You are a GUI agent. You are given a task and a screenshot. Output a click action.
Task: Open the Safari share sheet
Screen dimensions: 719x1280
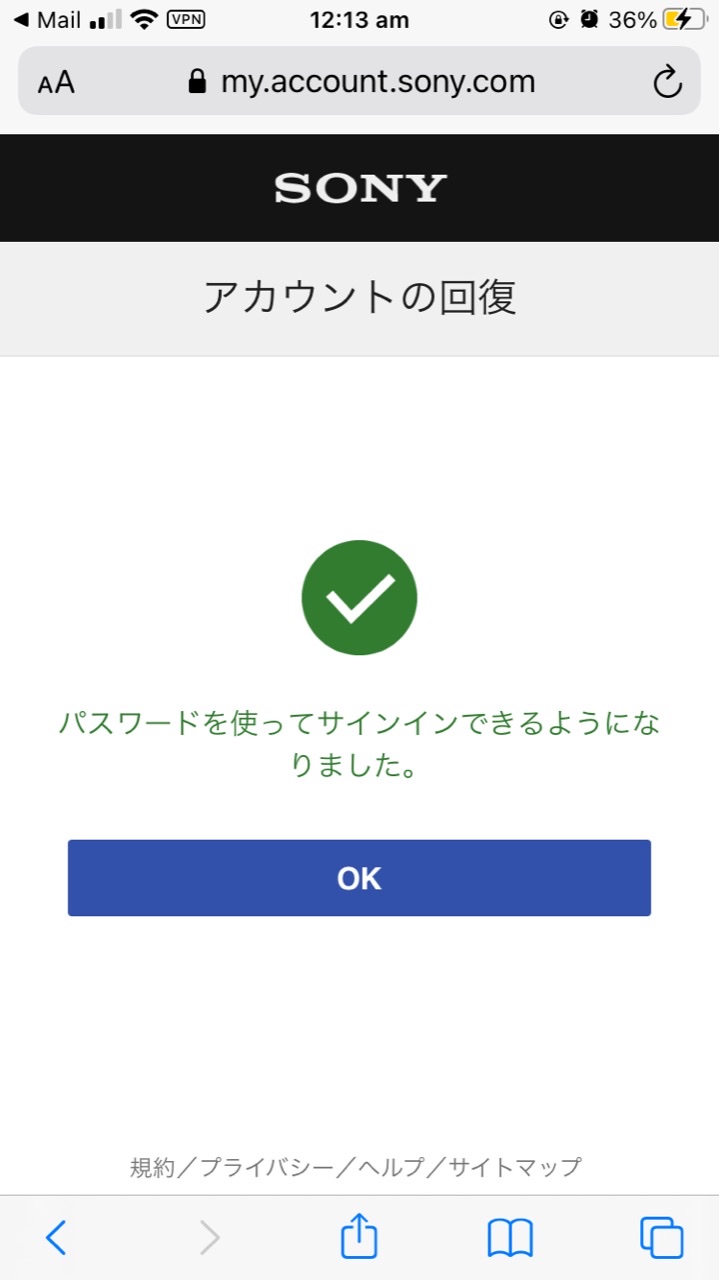coord(359,1238)
